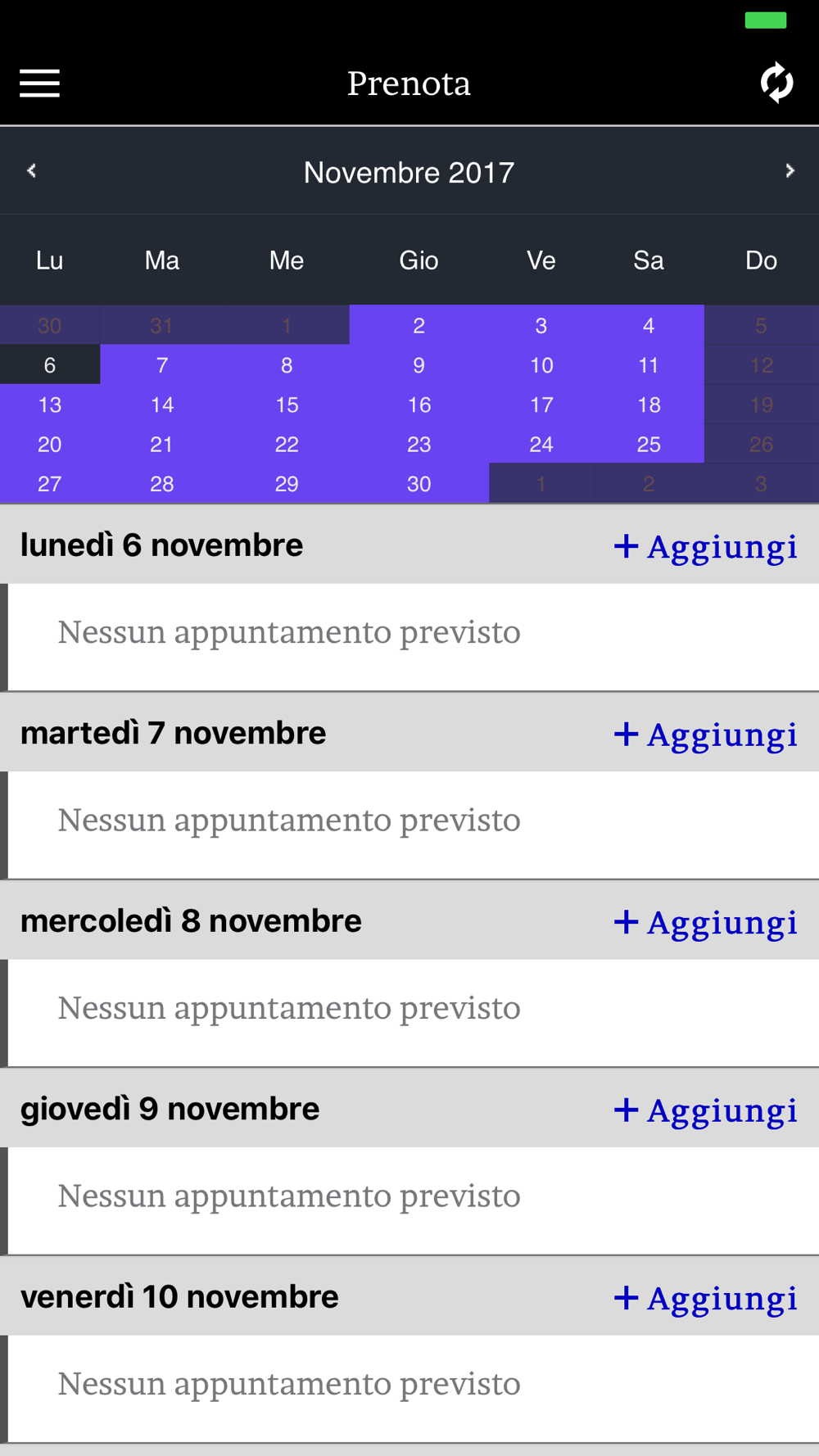819x1456 pixels.
Task: Pick November 27 on the calendar
Action: click(x=49, y=484)
